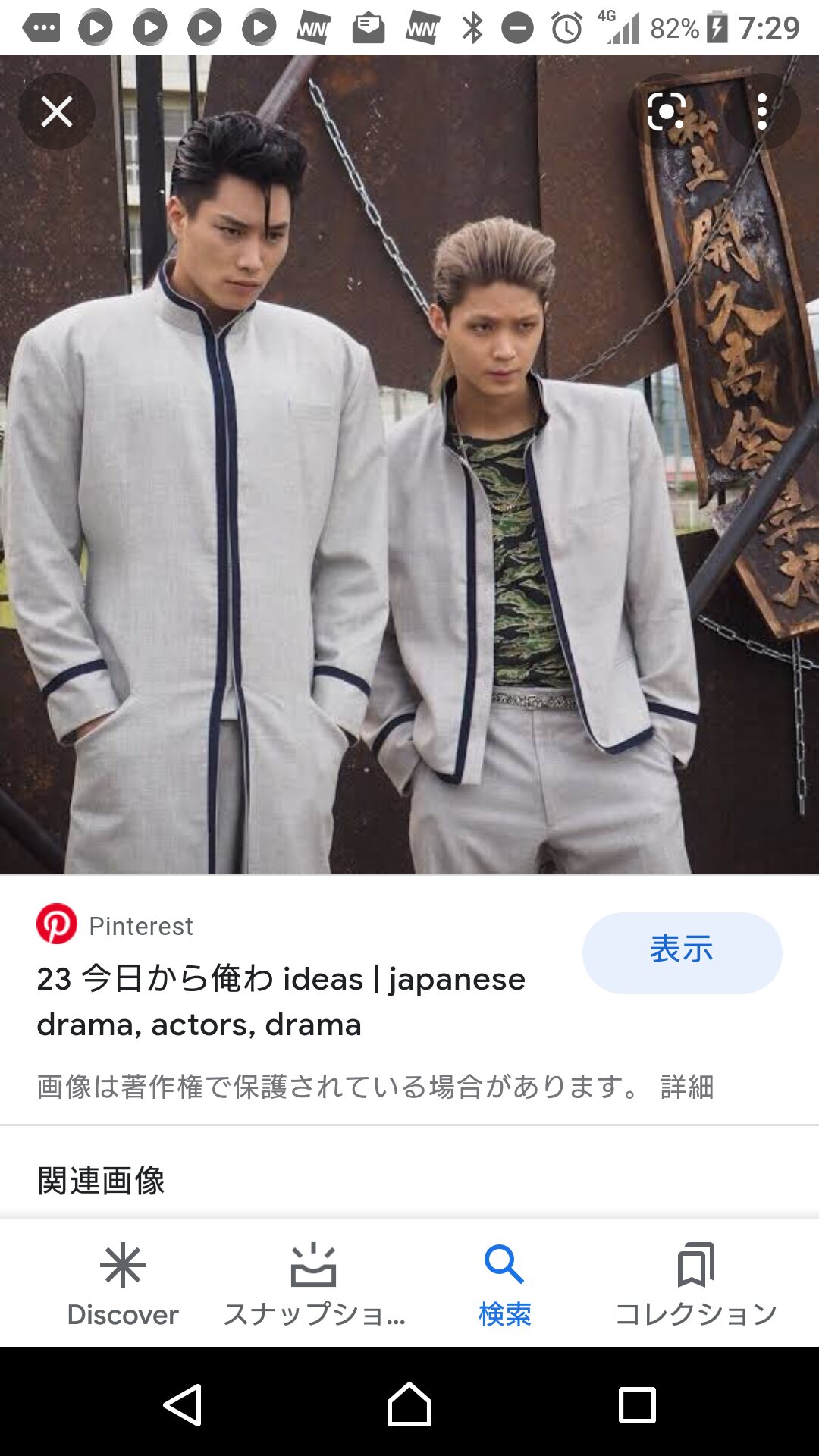The width and height of the screenshot is (819, 1456).
Task: Switch to the スナップショット tab
Action: [314, 1282]
